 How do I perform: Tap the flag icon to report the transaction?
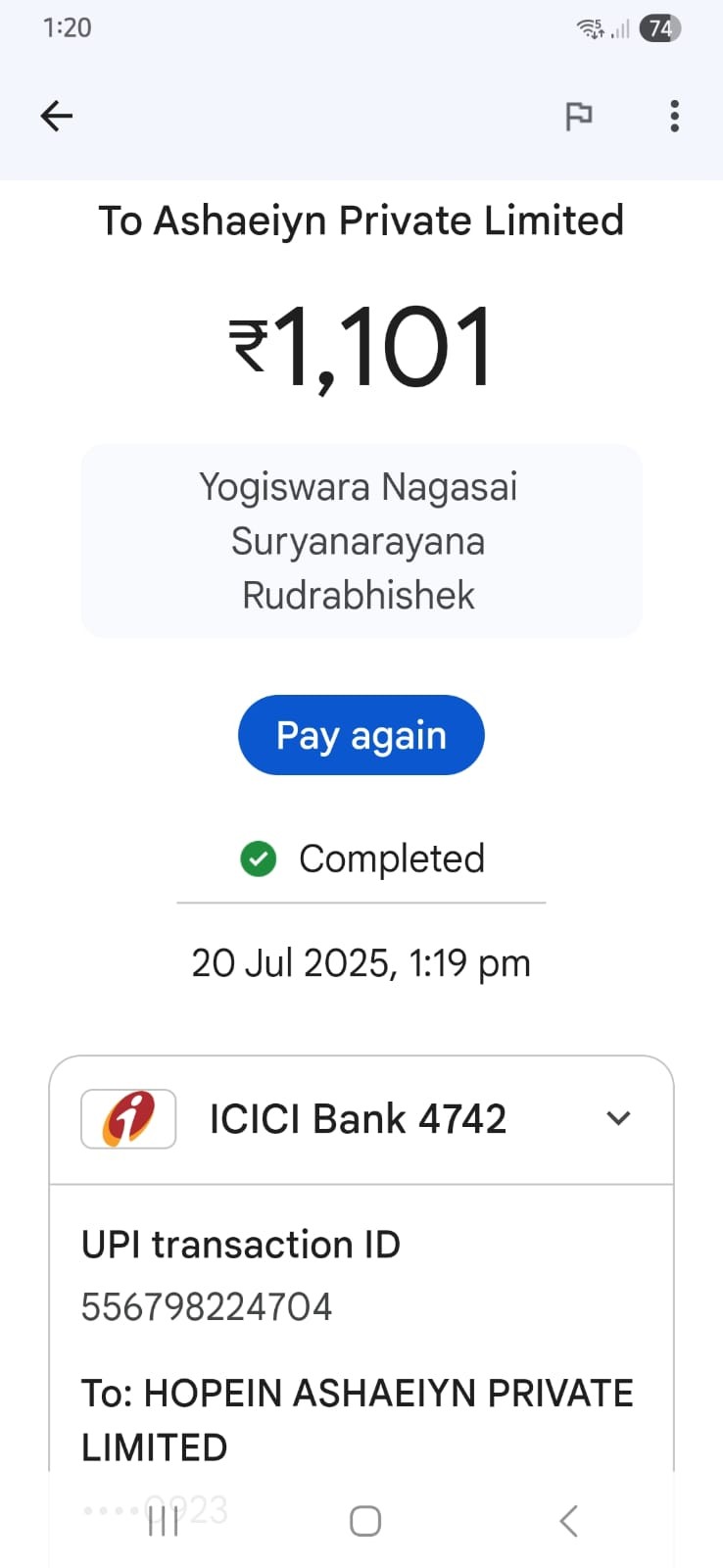579,116
